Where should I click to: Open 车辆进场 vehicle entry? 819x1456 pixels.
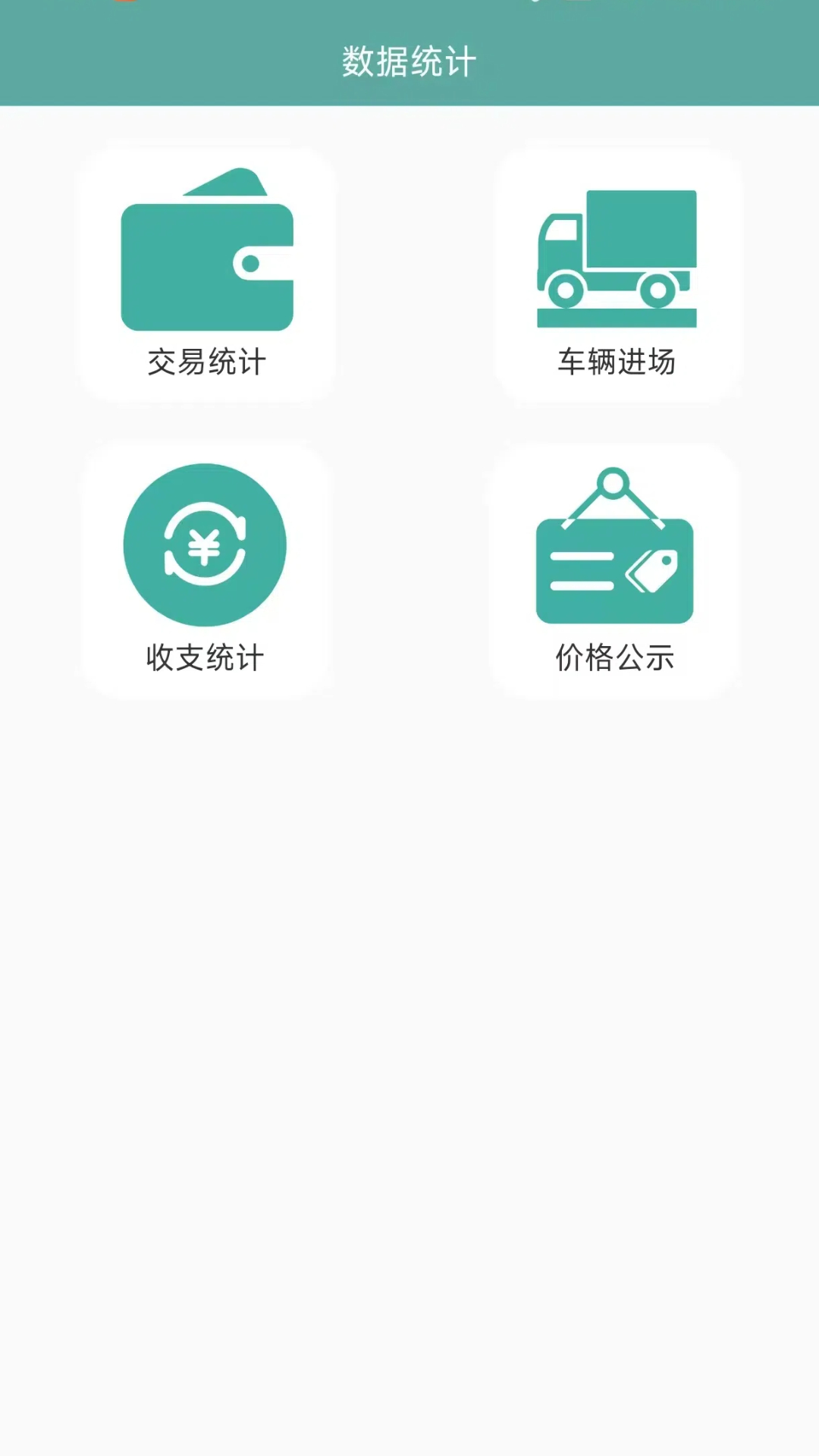point(617,275)
